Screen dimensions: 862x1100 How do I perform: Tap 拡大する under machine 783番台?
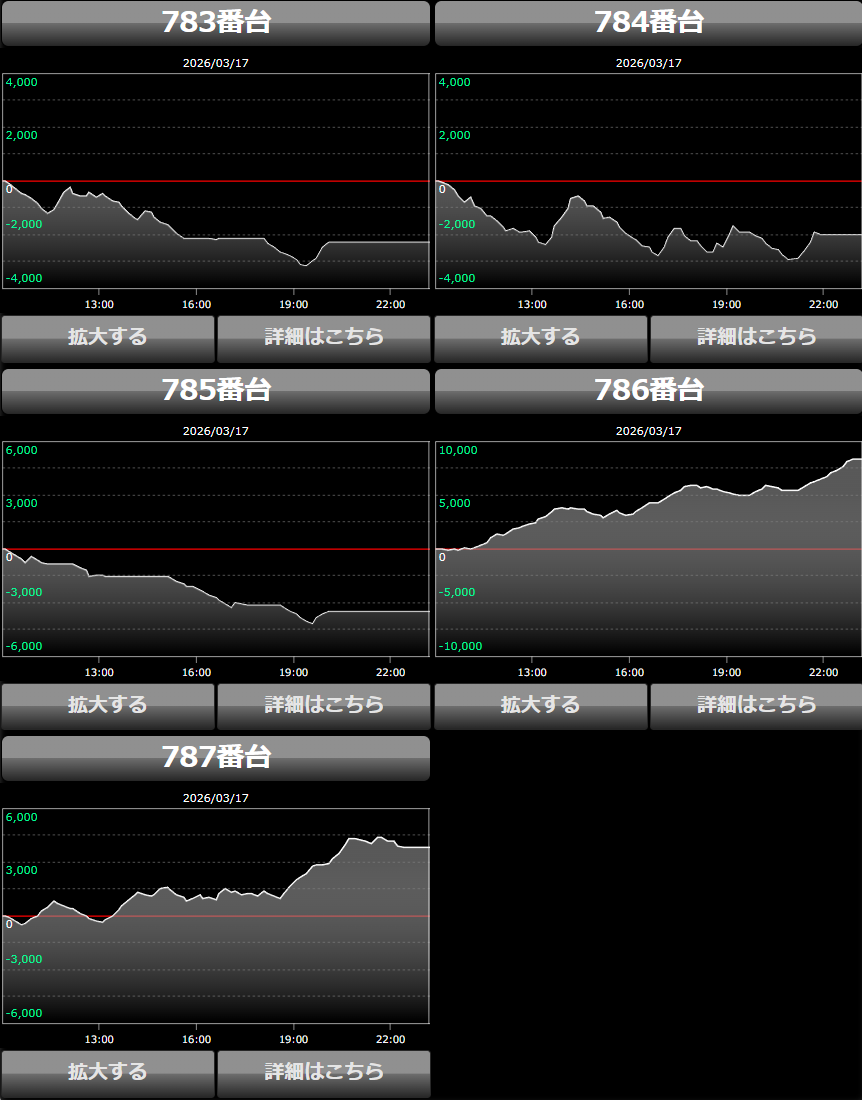[108, 338]
